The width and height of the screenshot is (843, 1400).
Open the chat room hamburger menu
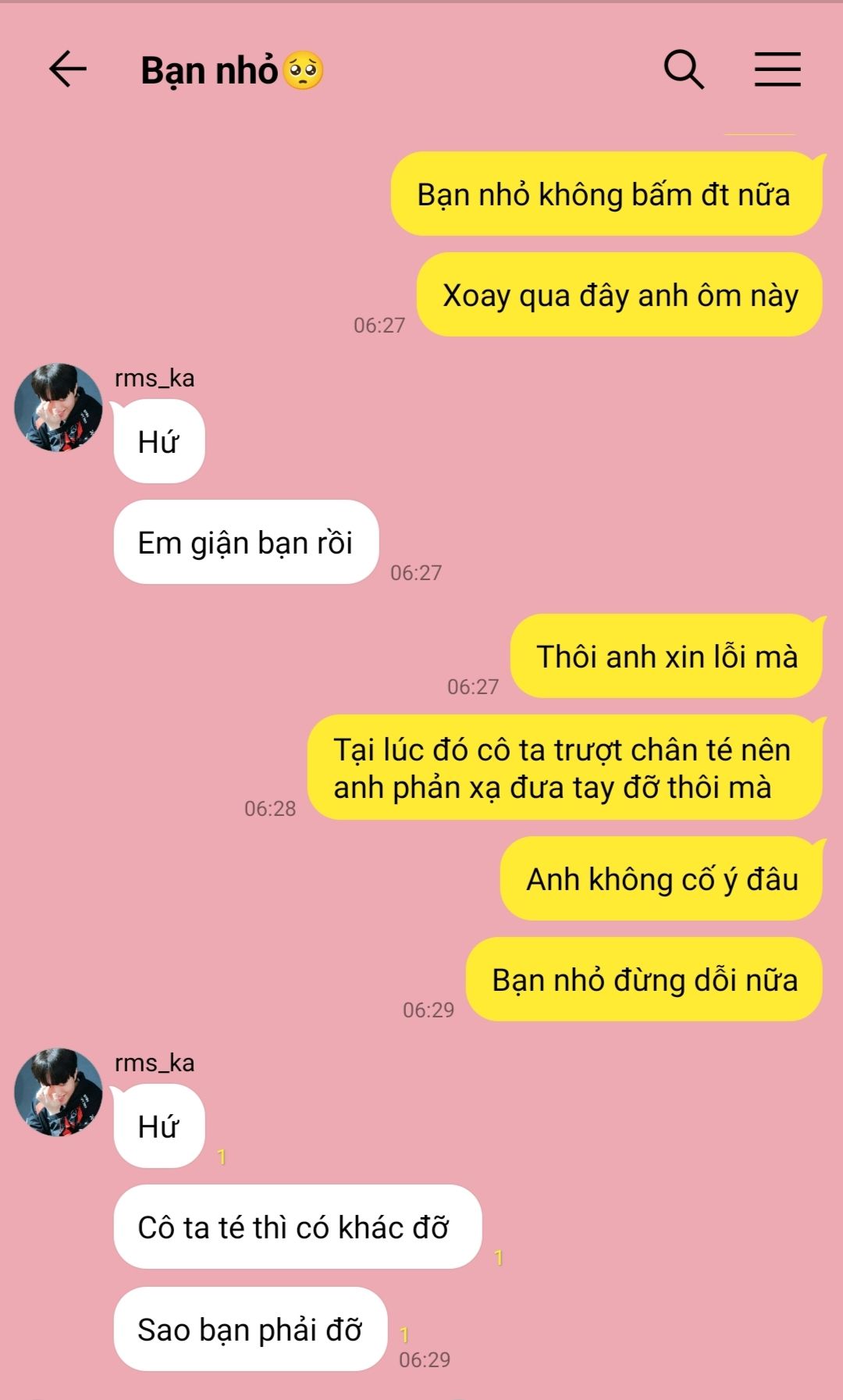pyautogui.click(x=777, y=69)
